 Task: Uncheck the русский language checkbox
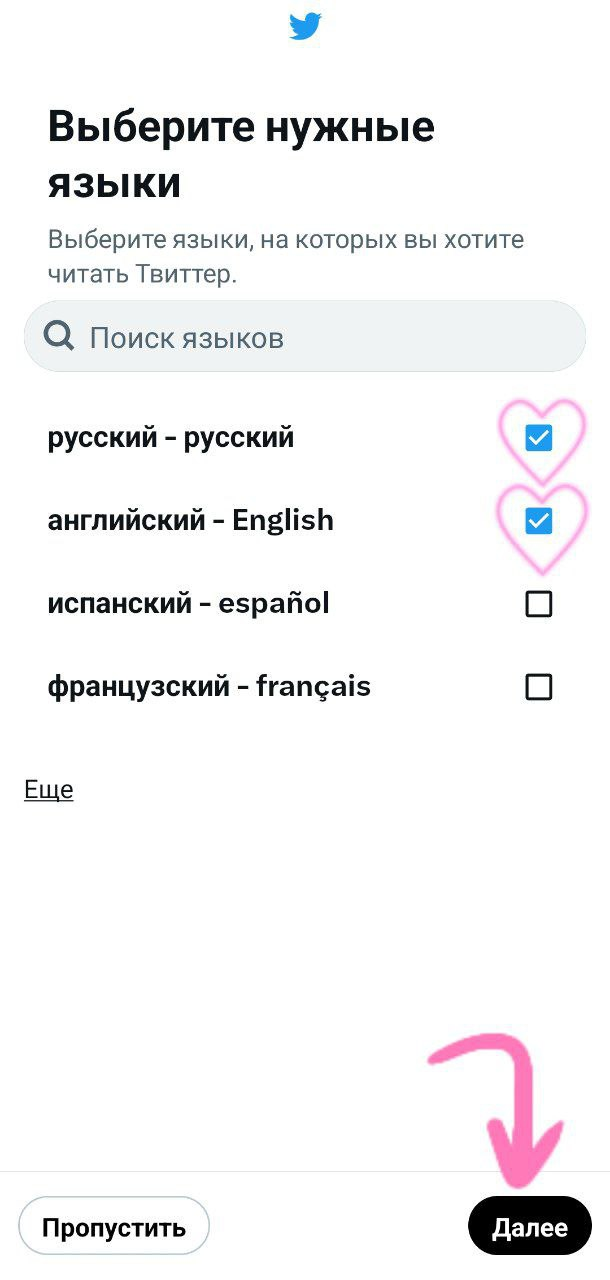(x=538, y=438)
